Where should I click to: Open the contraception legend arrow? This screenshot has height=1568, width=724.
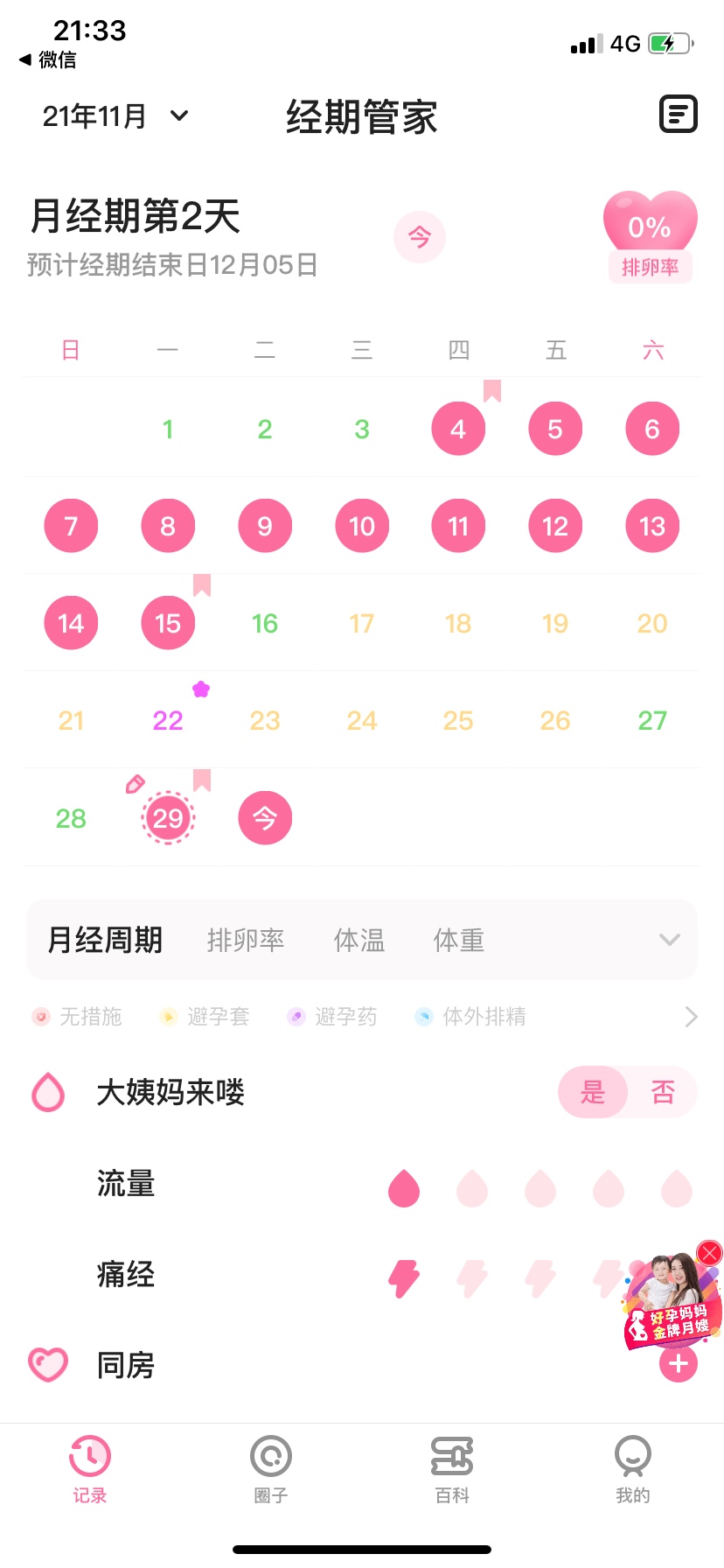[x=691, y=1017]
